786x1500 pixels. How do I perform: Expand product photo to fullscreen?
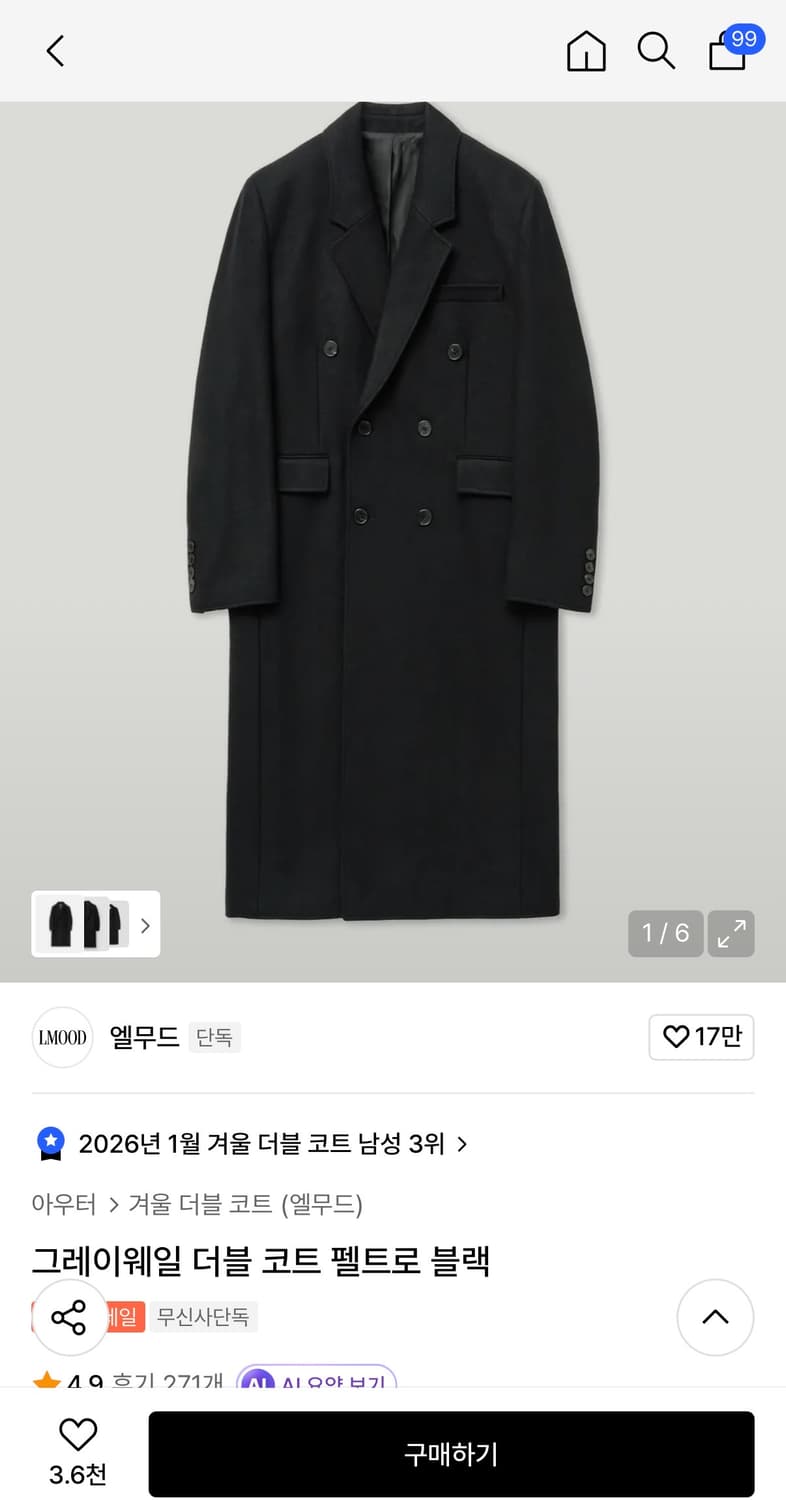click(x=731, y=933)
